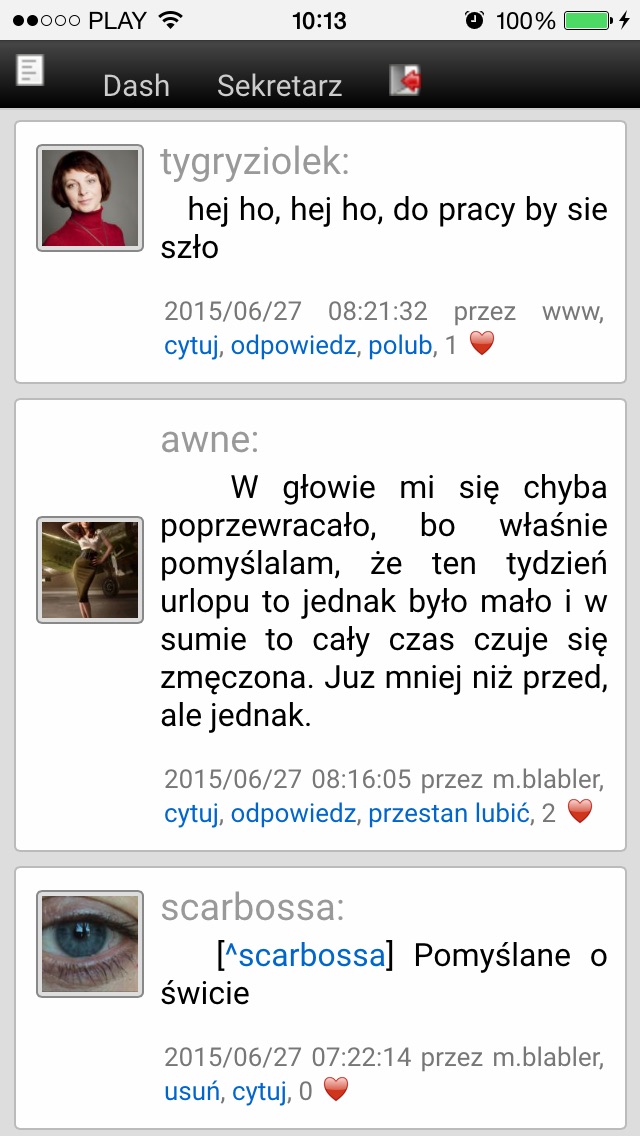Quote awne's post with cytuj
The width and height of the screenshot is (640, 1136).
(191, 814)
